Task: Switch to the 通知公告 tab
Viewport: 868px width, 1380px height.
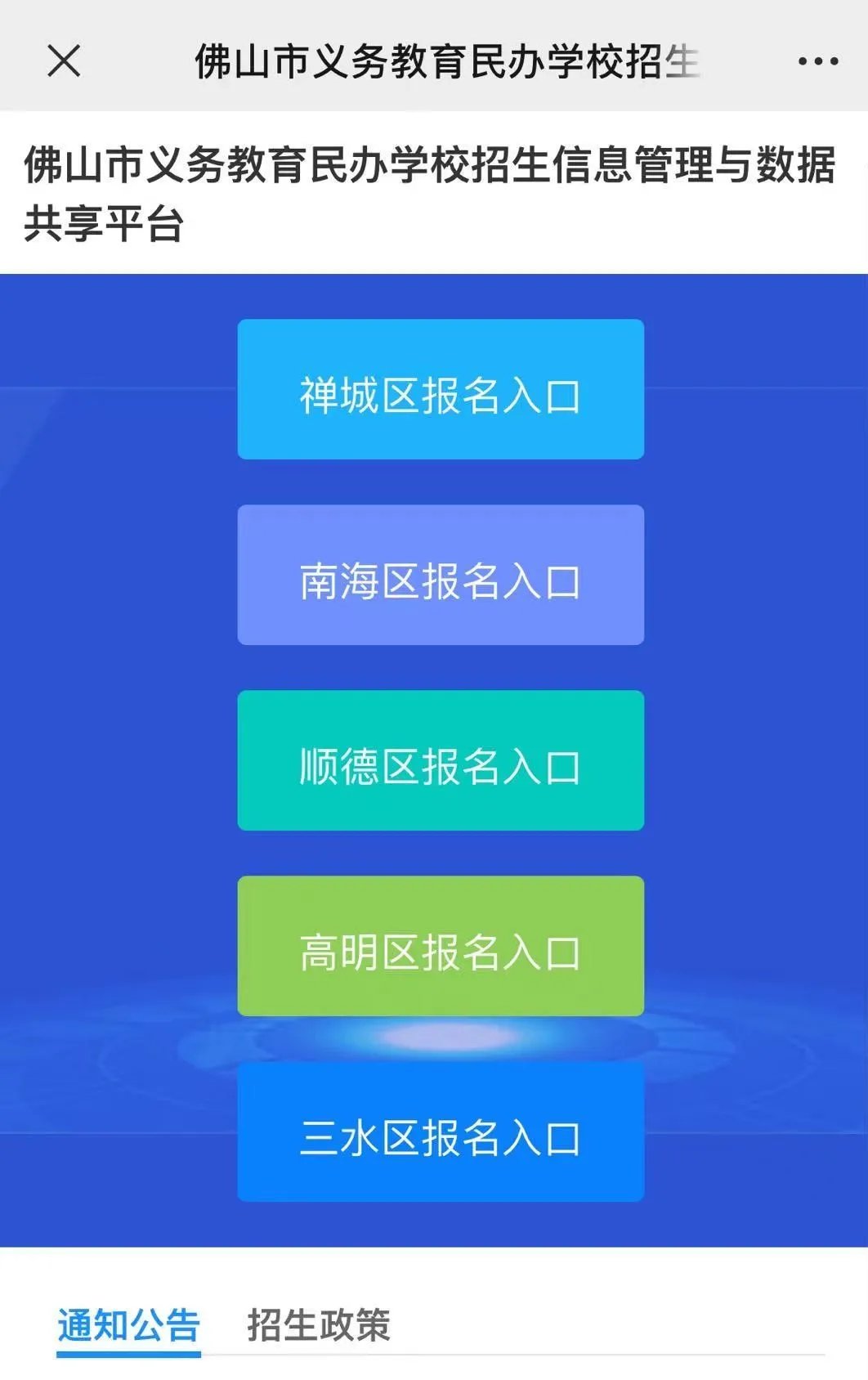Action: (128, 1325)
